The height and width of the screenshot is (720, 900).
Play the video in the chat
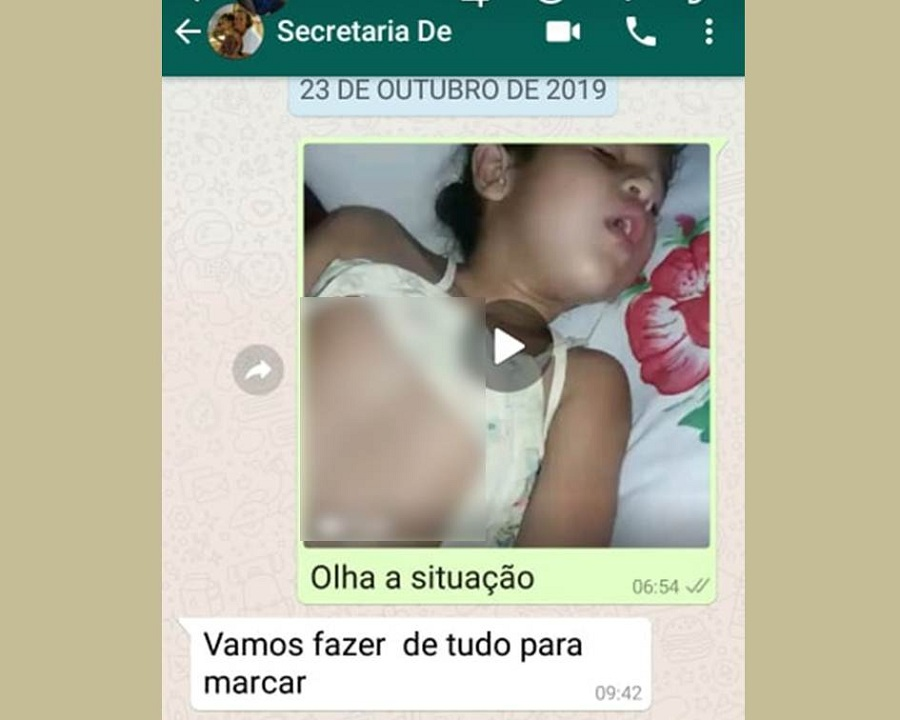509,347
